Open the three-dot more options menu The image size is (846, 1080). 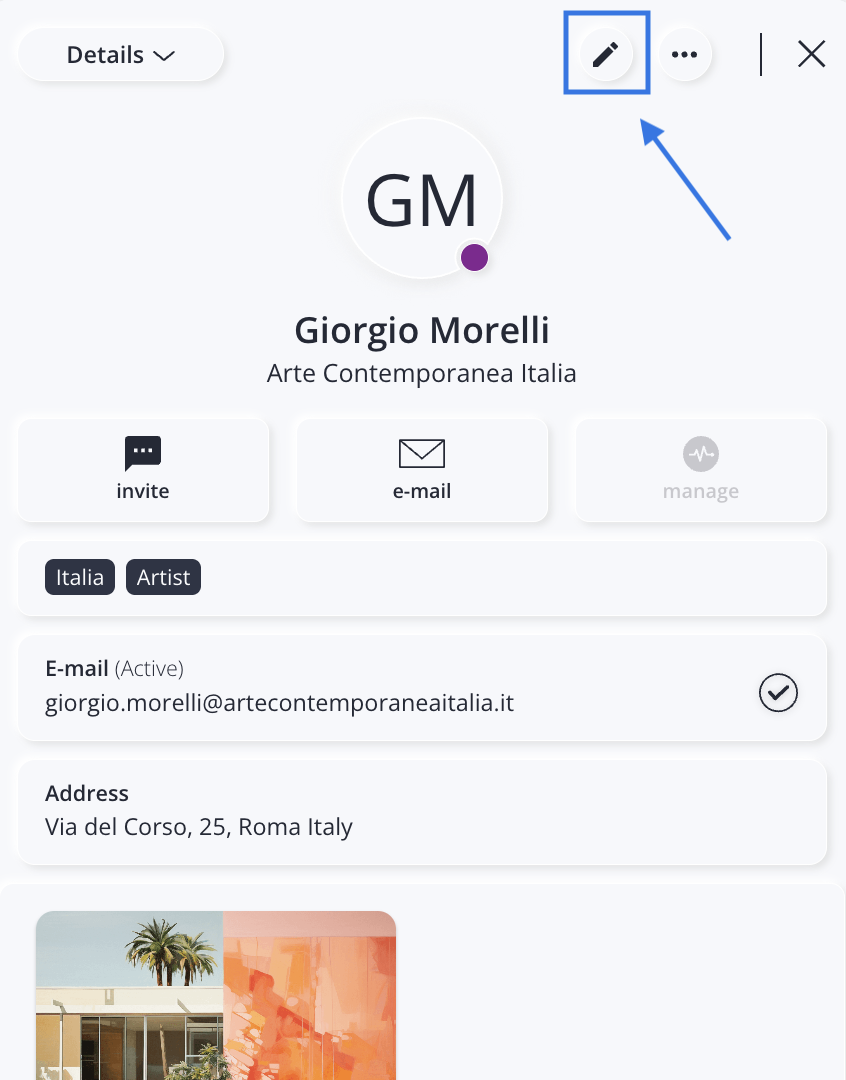pyautogui.click(x=685, y=55)
